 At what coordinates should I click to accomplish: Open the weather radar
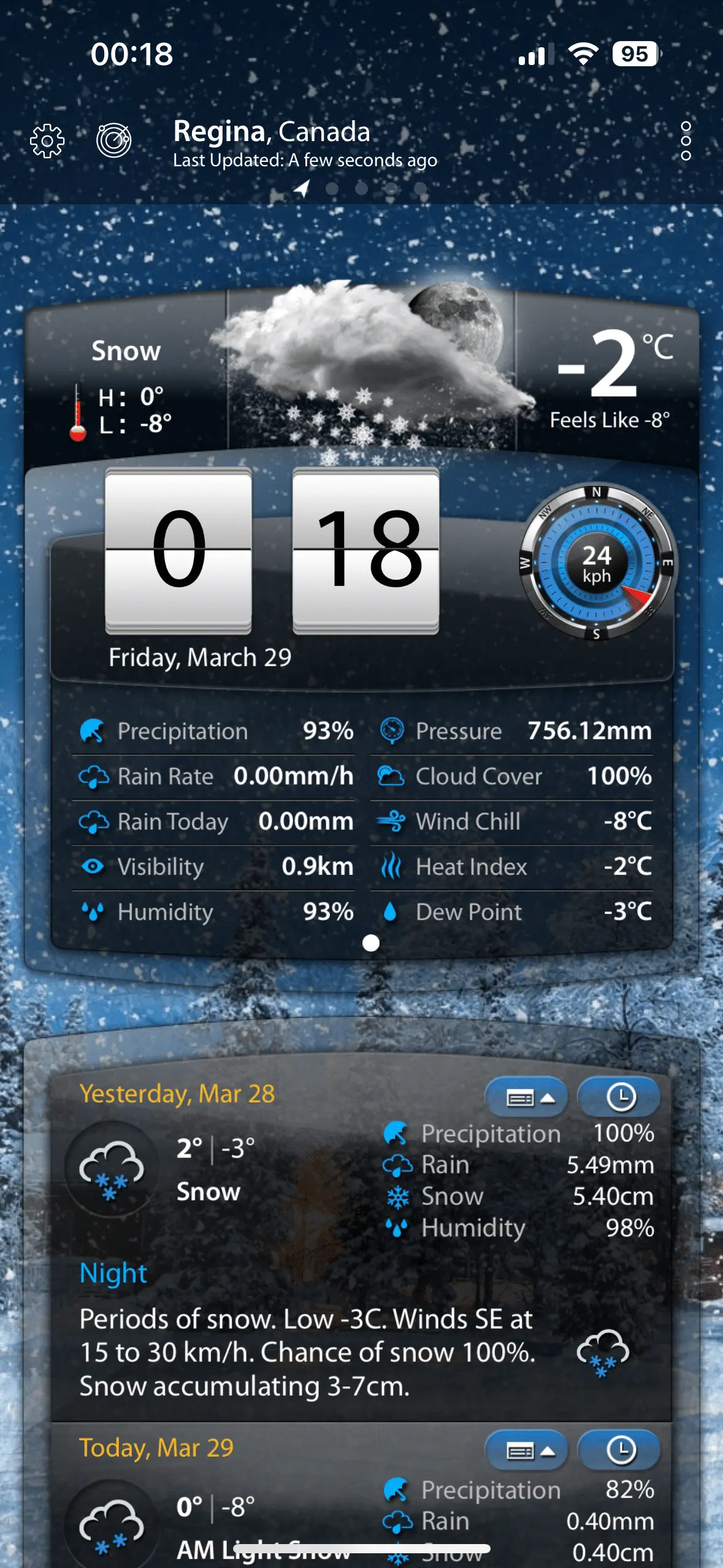(x=113, y=140)
